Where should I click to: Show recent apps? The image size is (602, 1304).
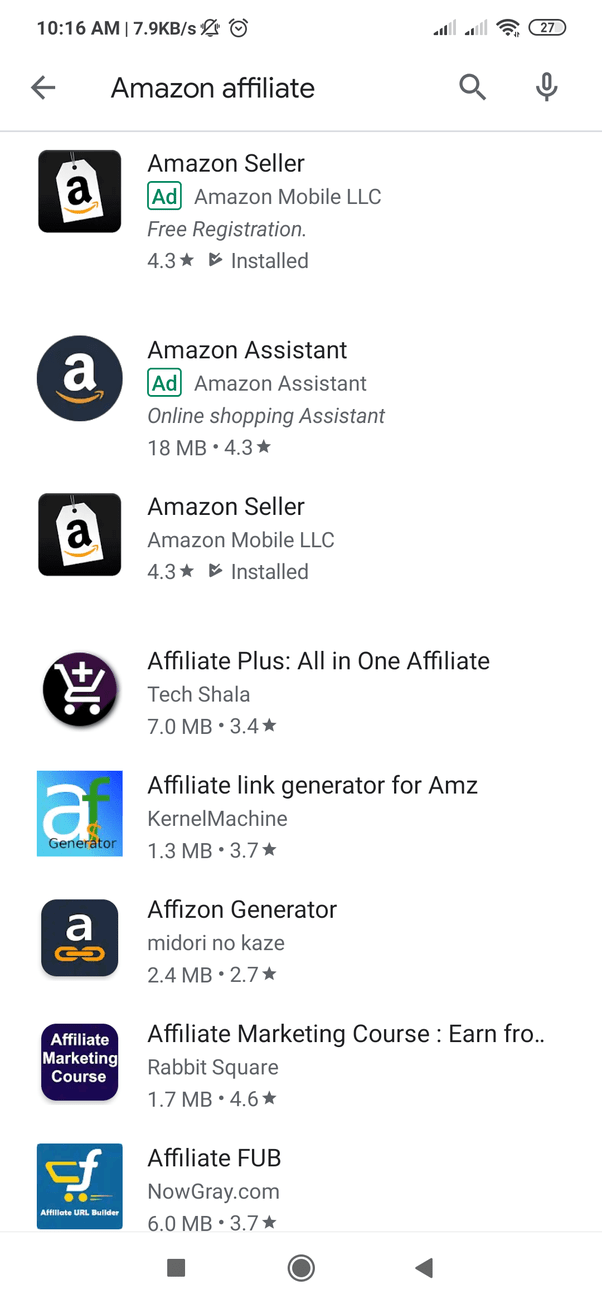coord(176,1268)
